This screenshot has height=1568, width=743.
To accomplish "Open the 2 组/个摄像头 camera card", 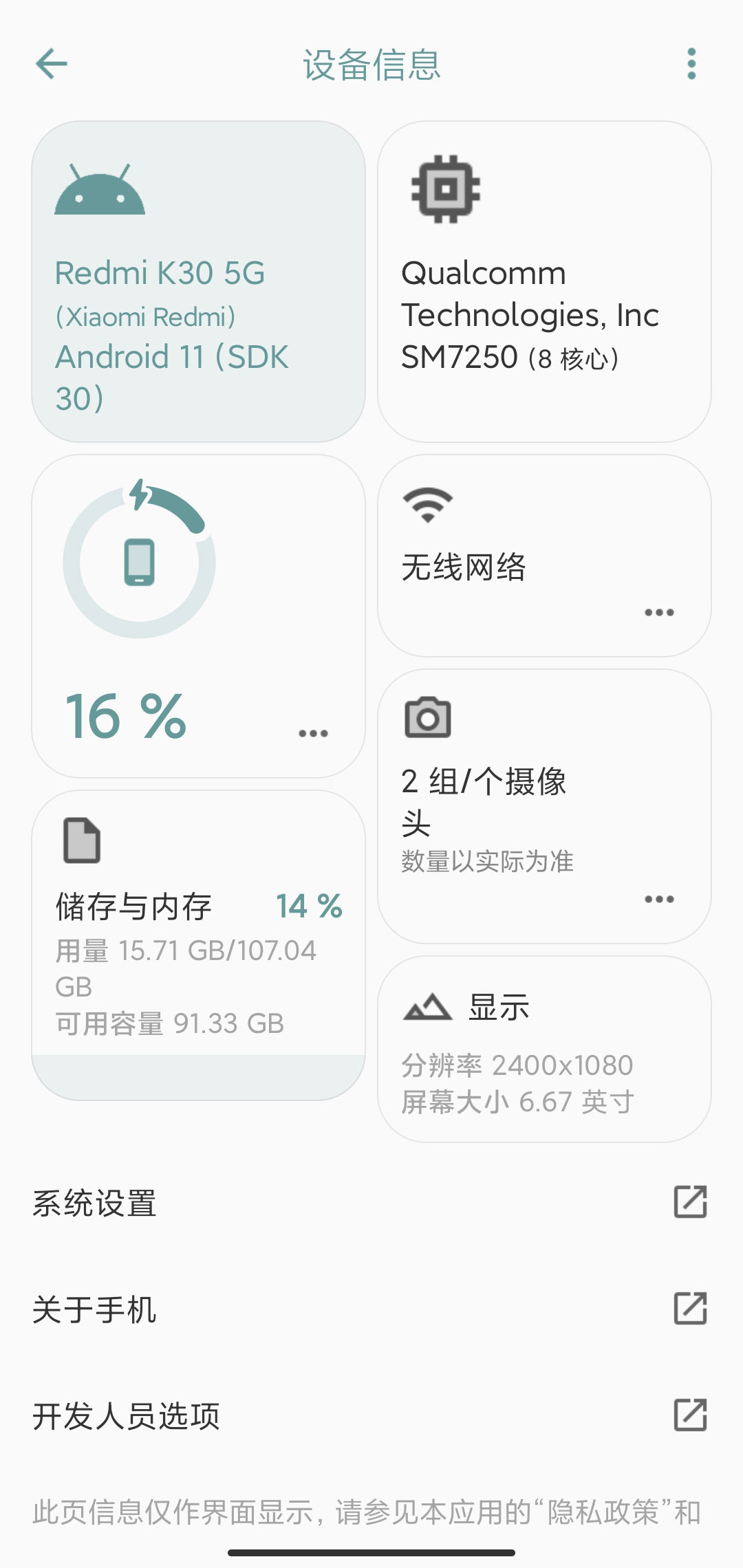I will [544, 806].
